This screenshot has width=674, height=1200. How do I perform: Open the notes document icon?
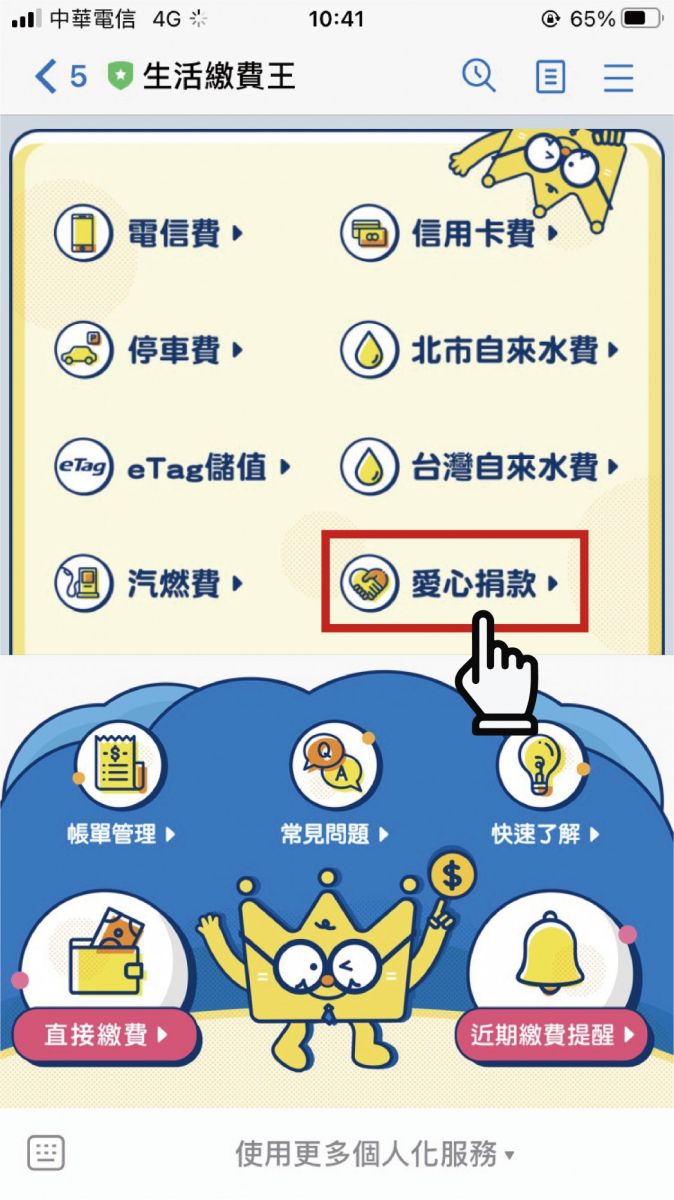pyautogui.click(x=550, y=77)
